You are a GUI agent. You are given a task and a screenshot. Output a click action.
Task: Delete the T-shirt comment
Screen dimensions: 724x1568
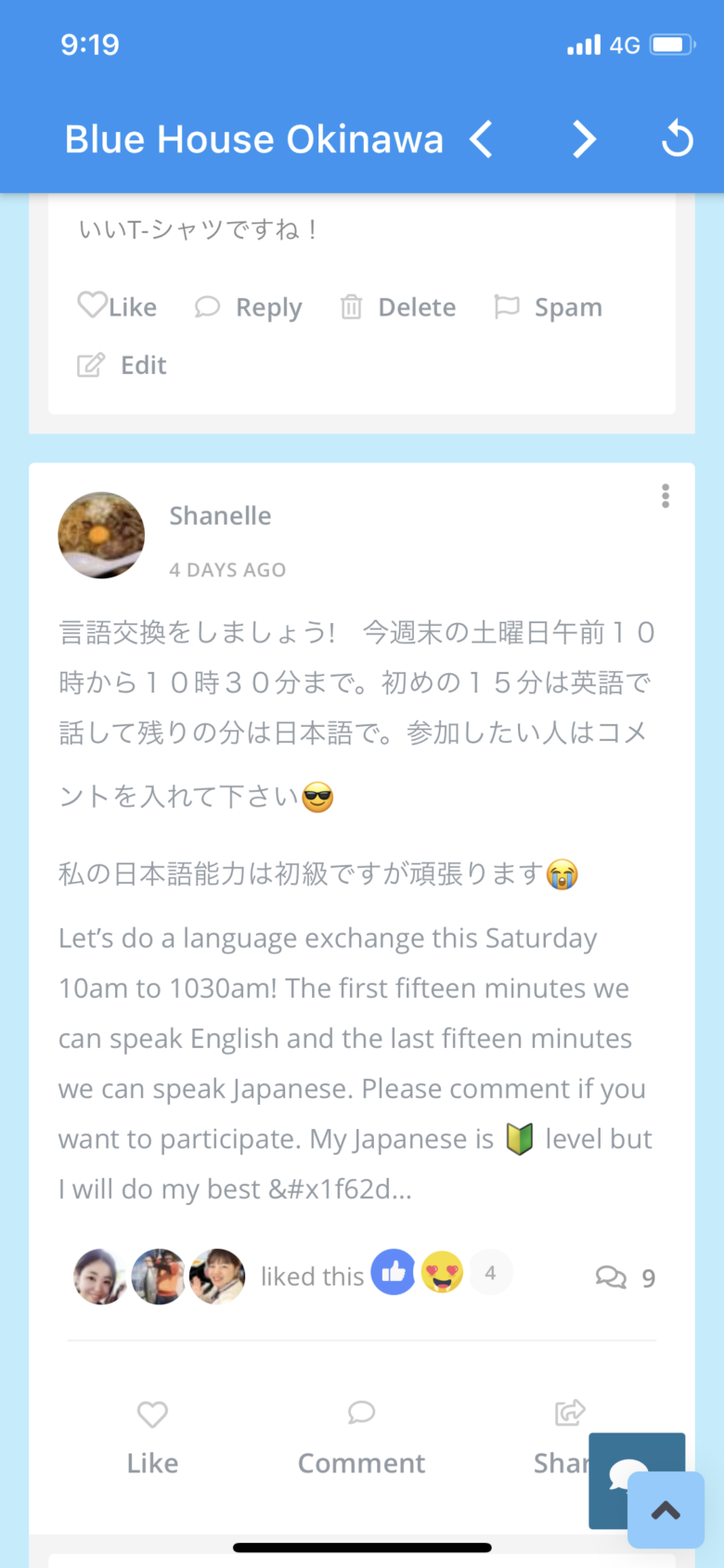pyautogui.click(x=398, y=307)
